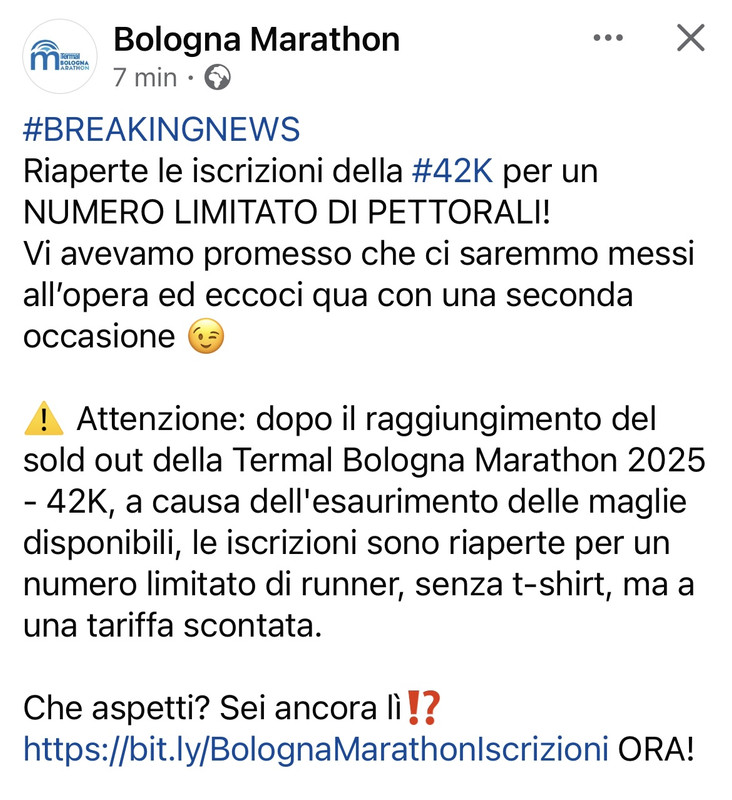Viewport: 732px width, 800px height.
Task: Open the #BREAKINGNEWS hashtag
Action: 161,130
